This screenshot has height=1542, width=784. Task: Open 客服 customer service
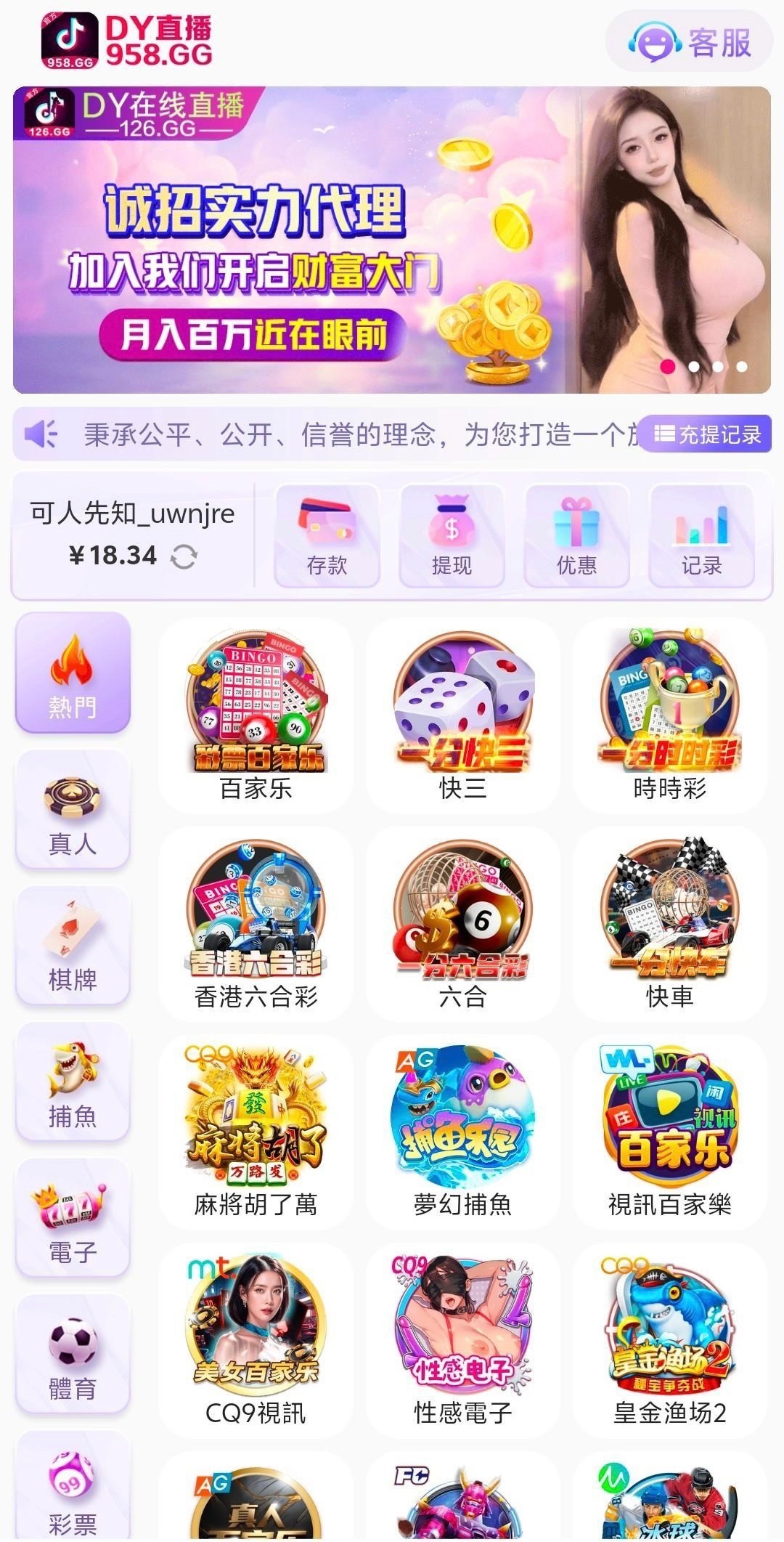pos(689,42)
